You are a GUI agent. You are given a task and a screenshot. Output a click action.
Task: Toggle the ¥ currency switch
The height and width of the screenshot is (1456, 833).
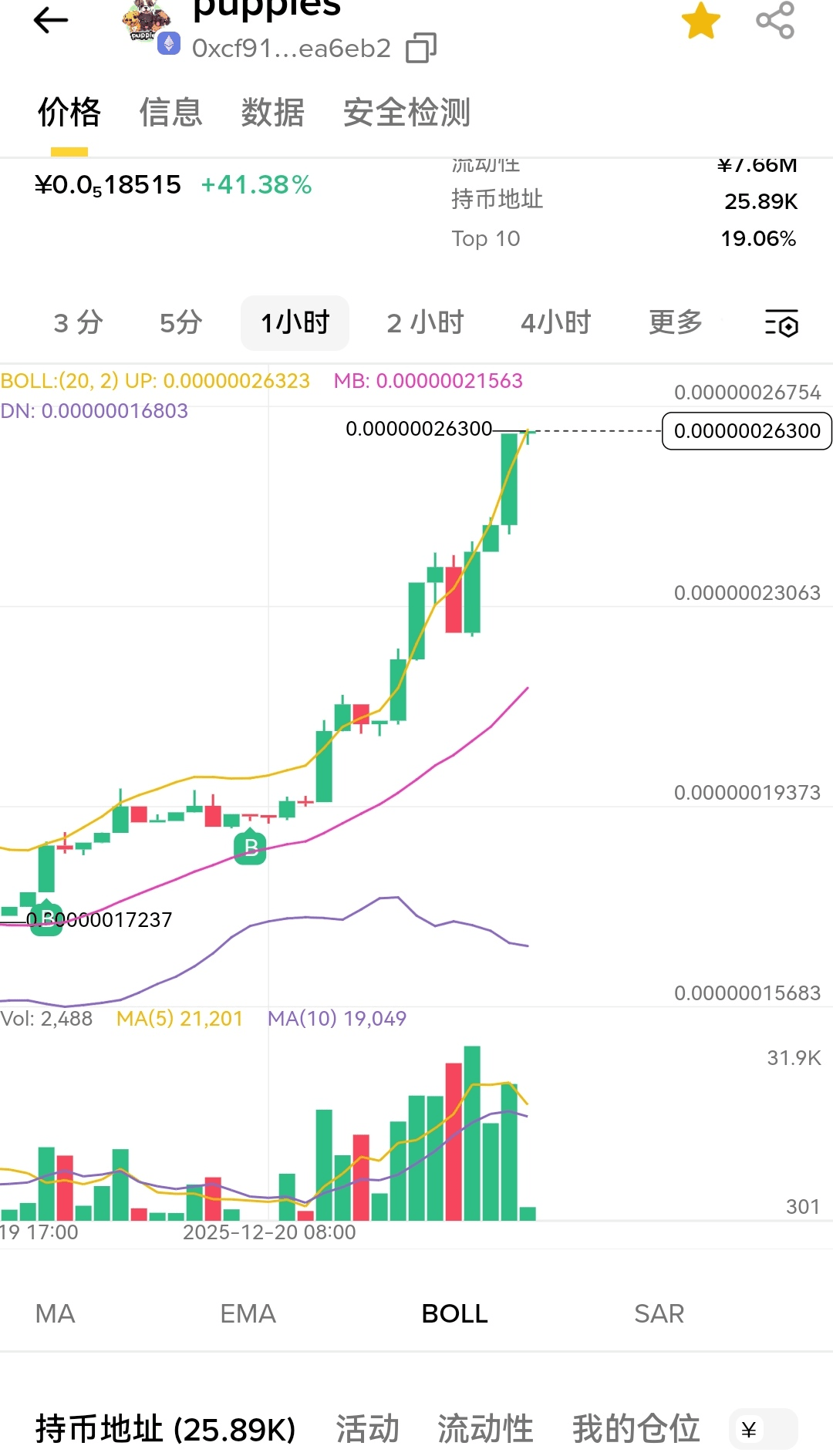point(763,1430)
